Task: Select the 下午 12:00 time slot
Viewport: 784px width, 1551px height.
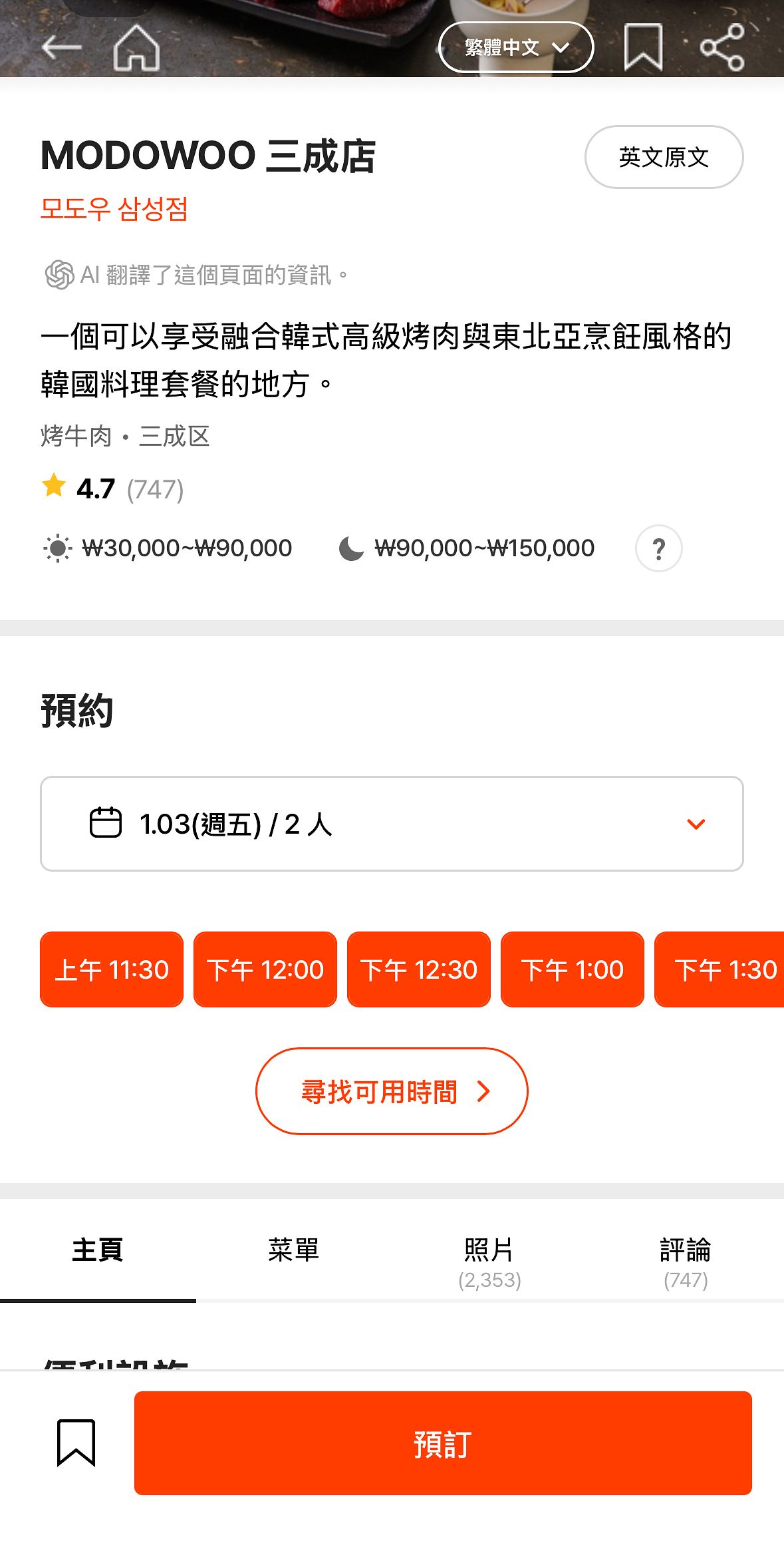Action: pyautogui.click(x=265, y=969)
